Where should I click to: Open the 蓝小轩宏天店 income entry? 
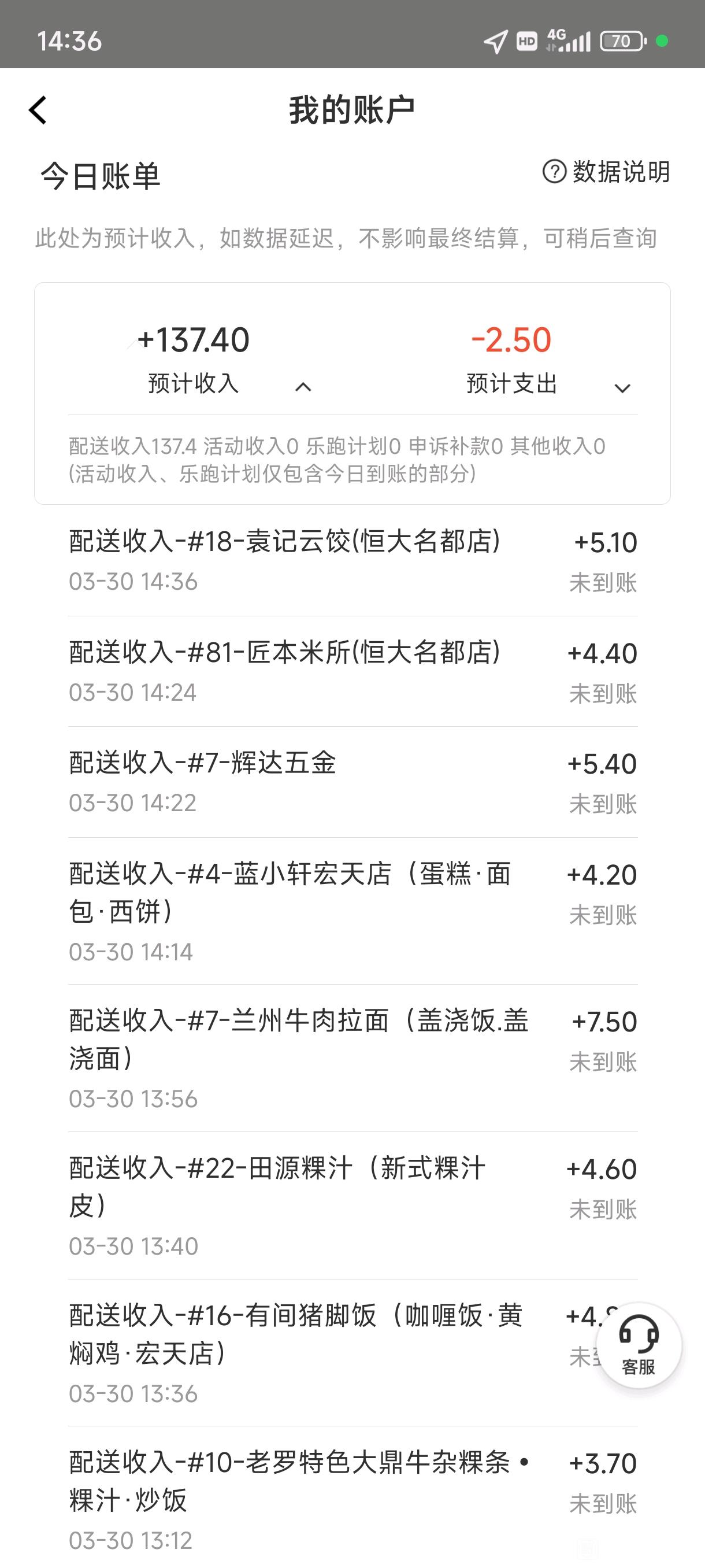353,911
